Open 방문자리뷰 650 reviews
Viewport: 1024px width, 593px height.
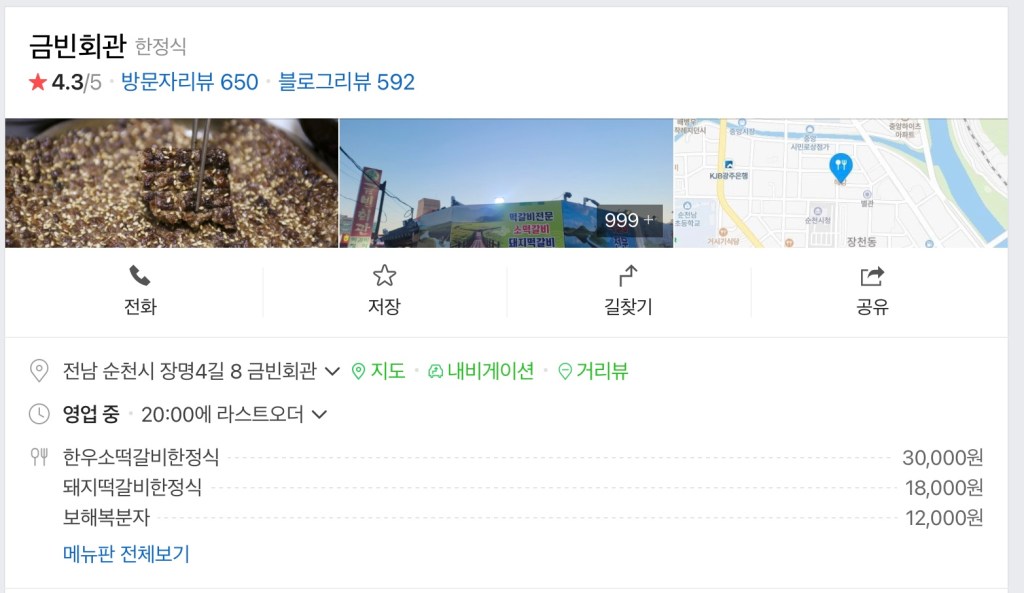(x=189, y=82)
